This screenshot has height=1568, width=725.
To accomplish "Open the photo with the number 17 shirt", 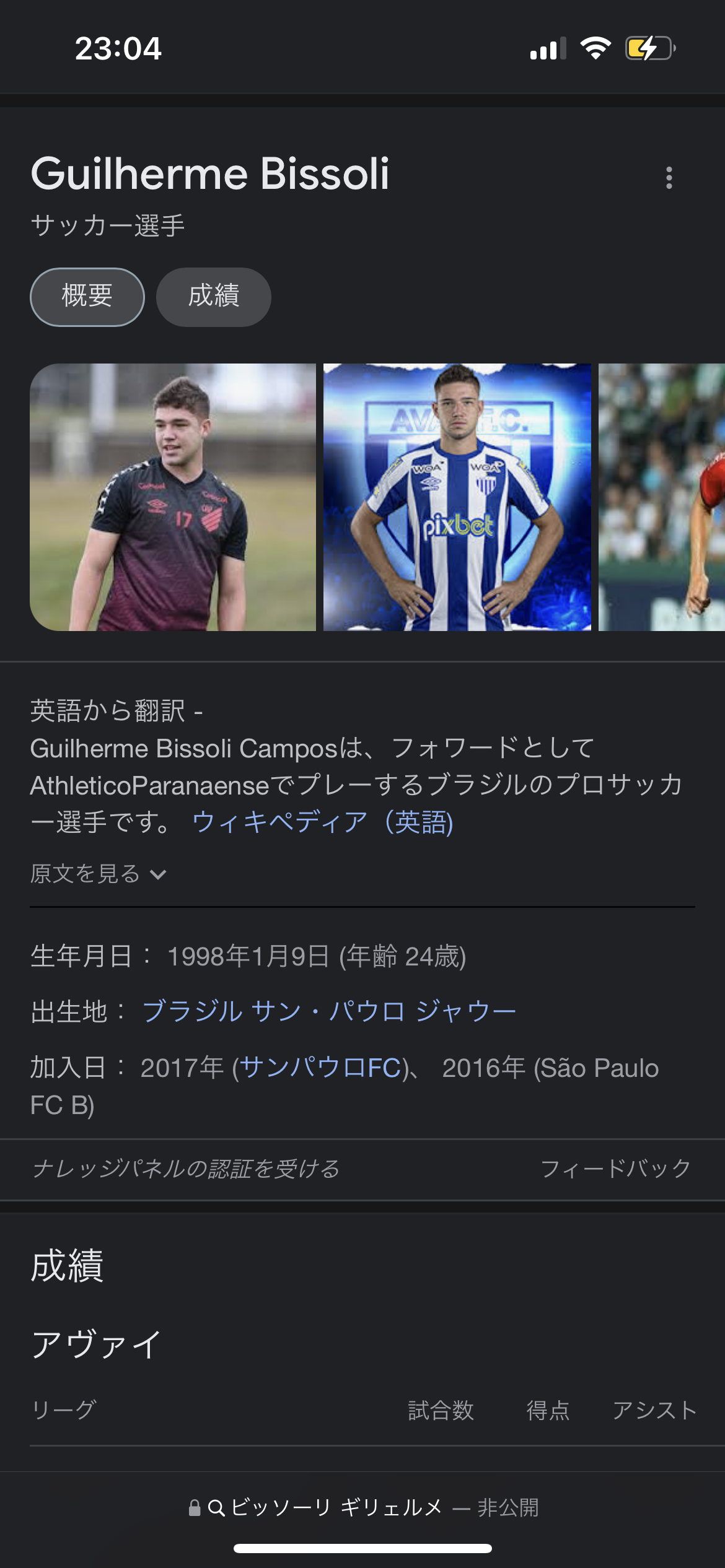I will [x=173, y=497].
